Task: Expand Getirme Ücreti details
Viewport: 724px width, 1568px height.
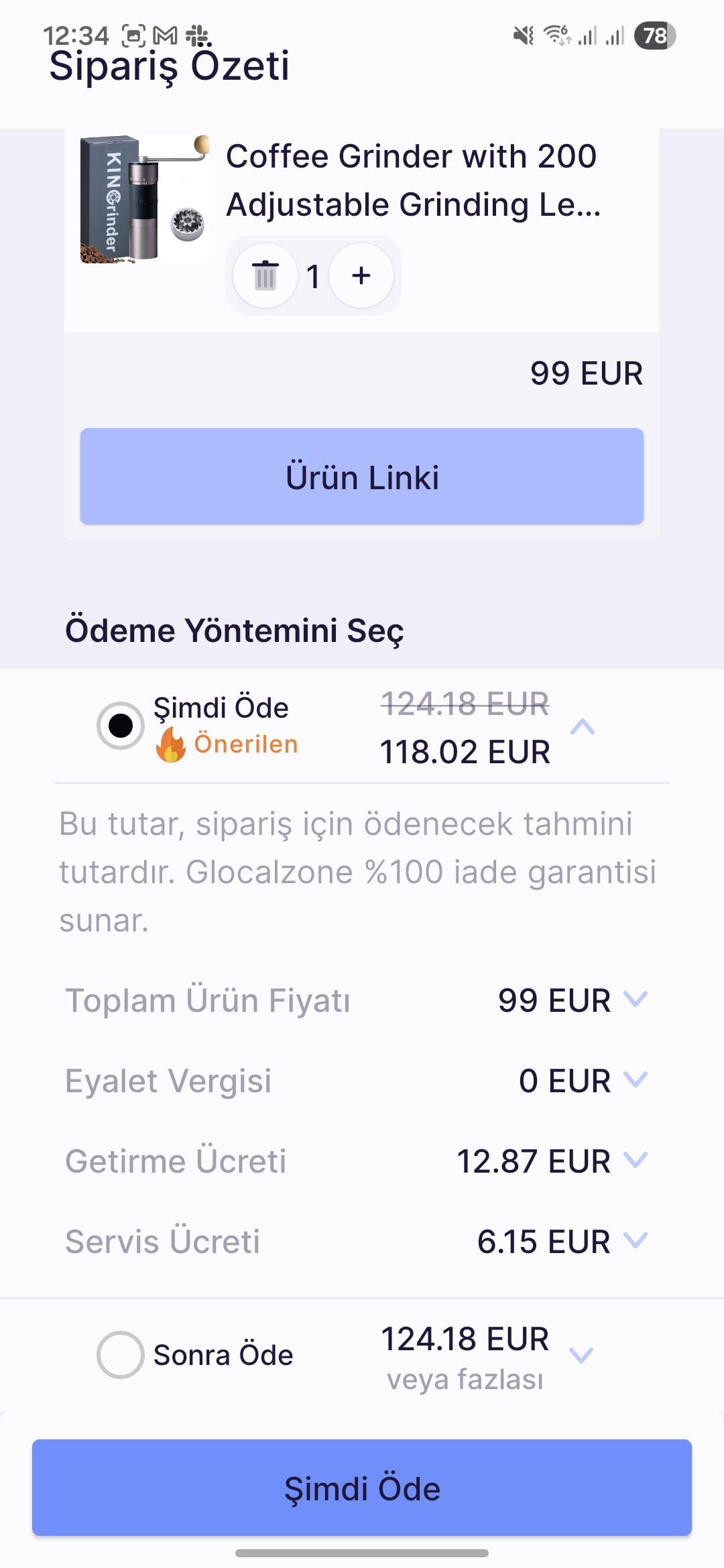Action: coord(636,1161)
